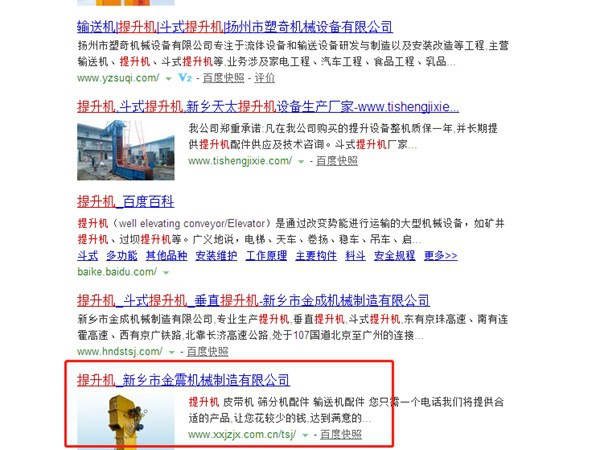Tap the yellow elevator image beside the 金霞机械 result

(x=125, y=419)
